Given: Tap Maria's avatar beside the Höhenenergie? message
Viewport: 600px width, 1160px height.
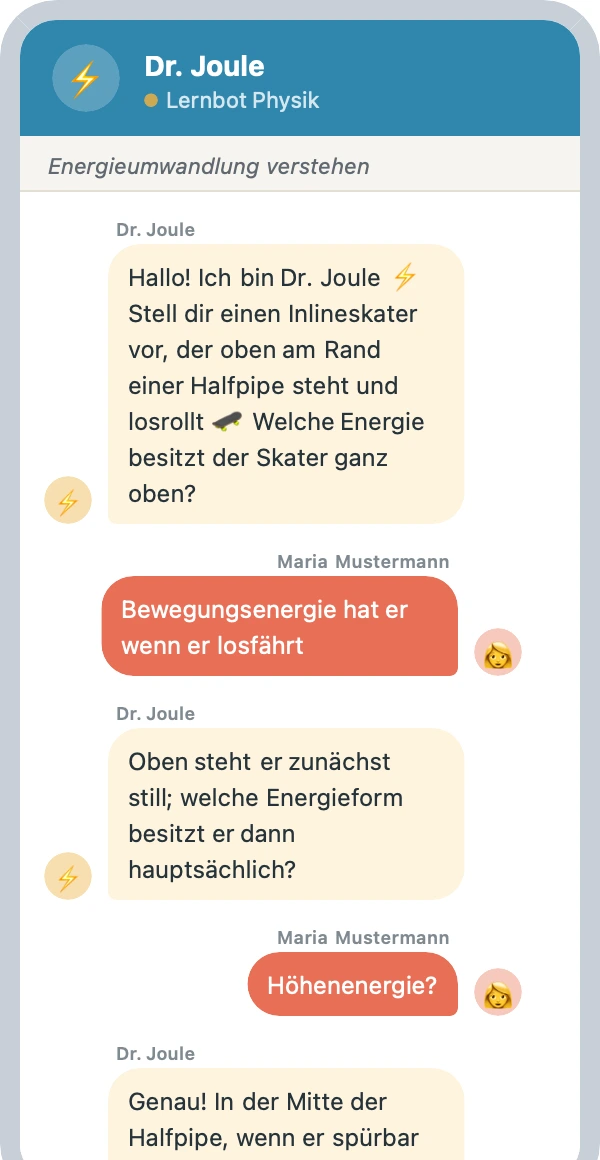Looking at the screenshot, I should pyautogui.click(x=498, y=992).
